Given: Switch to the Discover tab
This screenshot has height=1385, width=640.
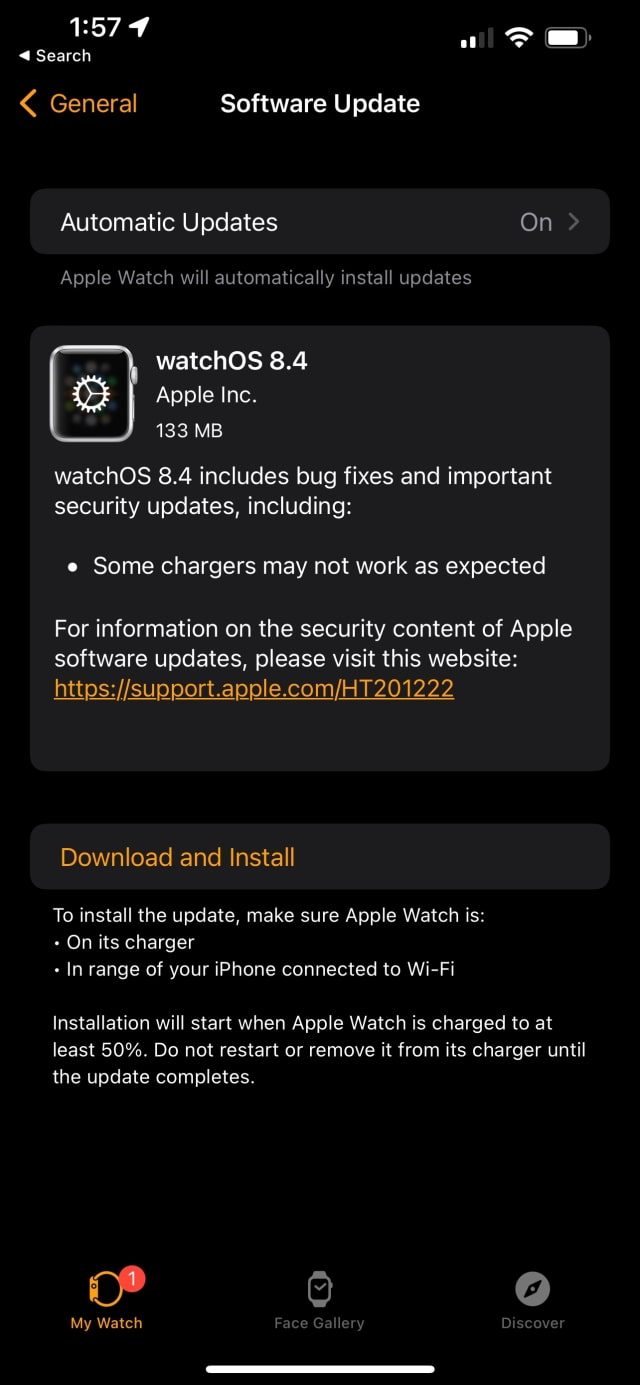Looking at the screenshot, I should click(x=532, y=1300).
